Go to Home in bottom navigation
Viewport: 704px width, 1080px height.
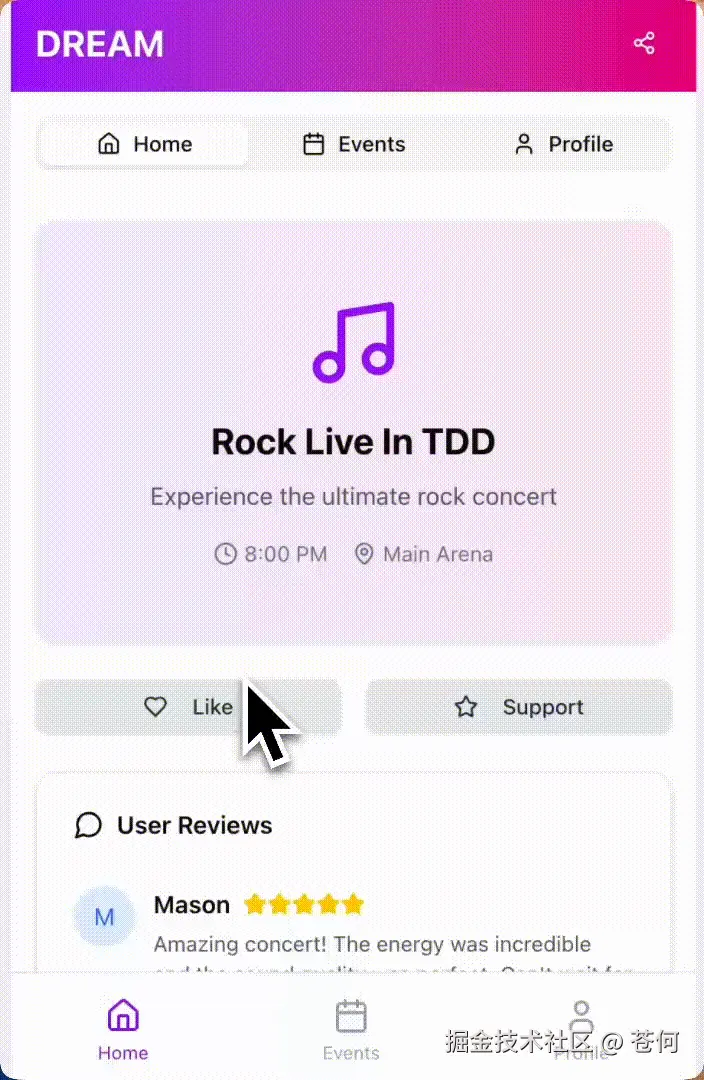point(123,1029)
